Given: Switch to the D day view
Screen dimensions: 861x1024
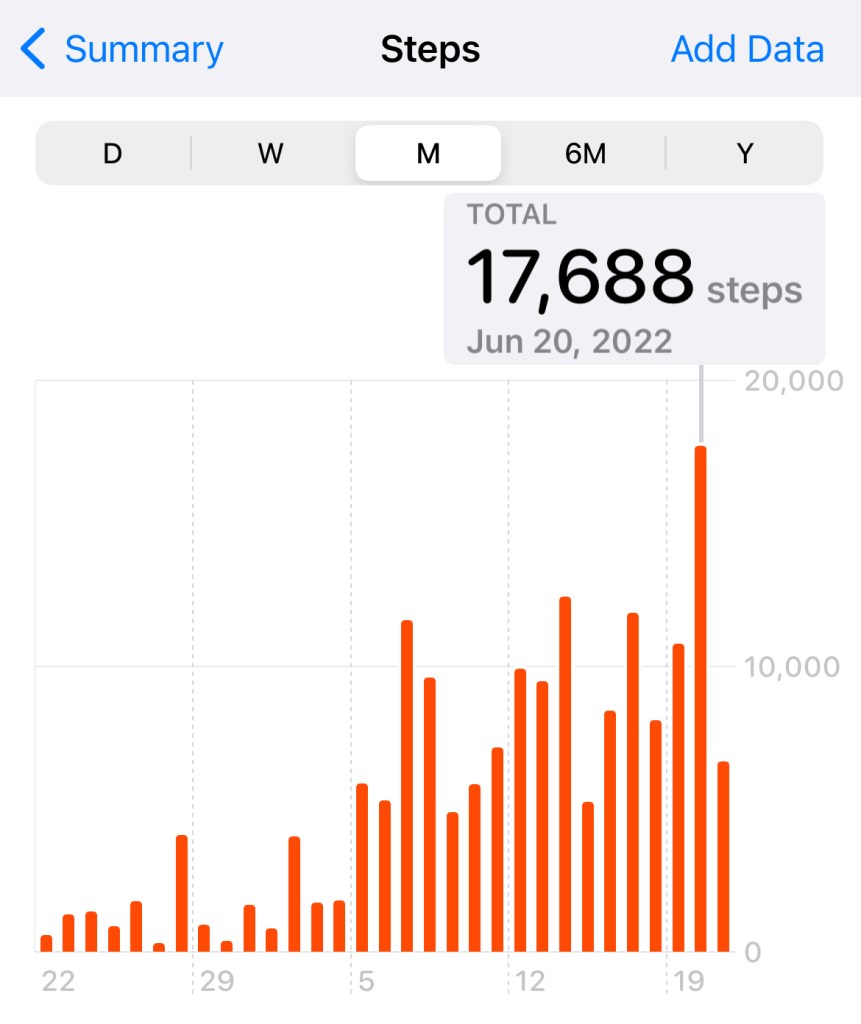Looking at the screenshot, I should tap(113, 154).
